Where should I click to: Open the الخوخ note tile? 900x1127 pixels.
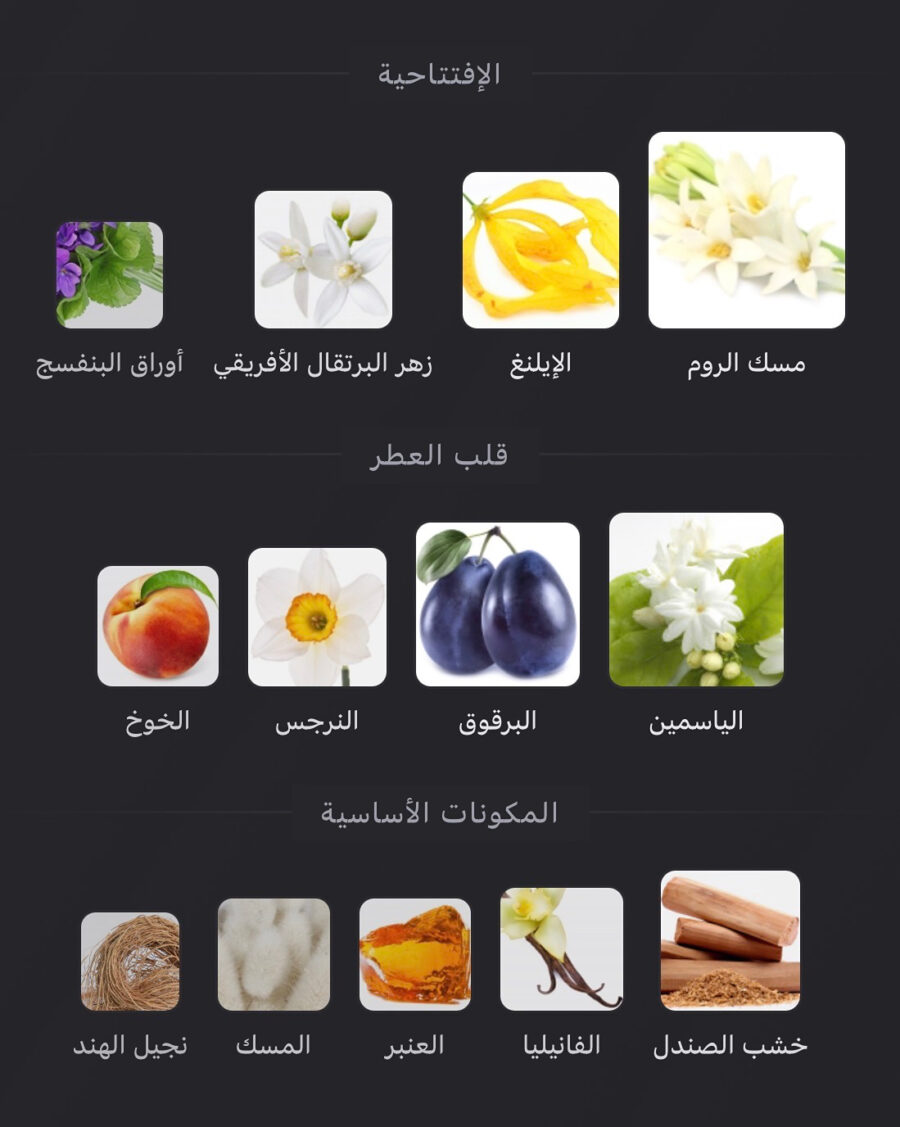(x=158, y=626)
